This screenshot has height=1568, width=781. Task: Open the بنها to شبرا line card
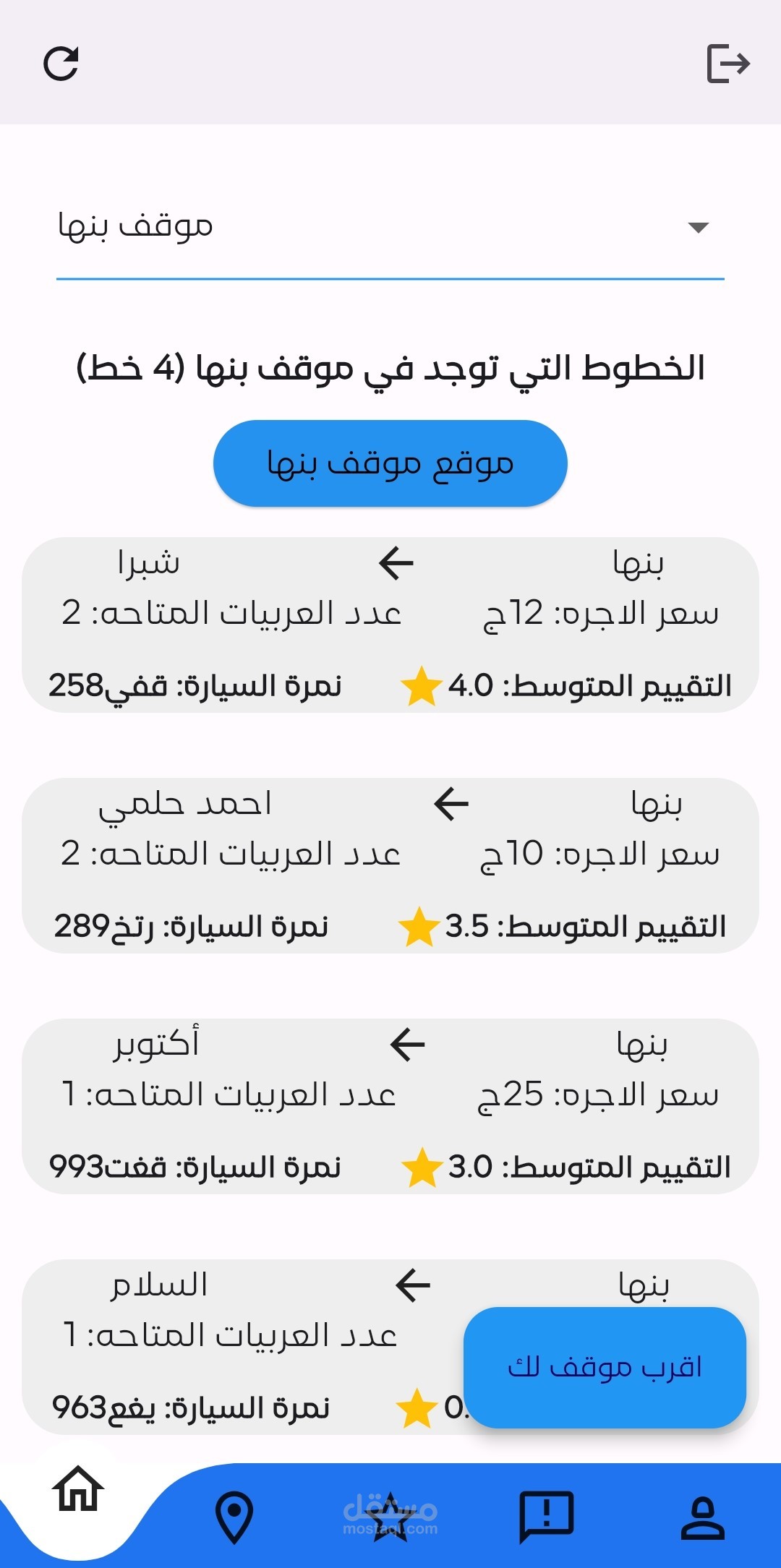(390, 625)
